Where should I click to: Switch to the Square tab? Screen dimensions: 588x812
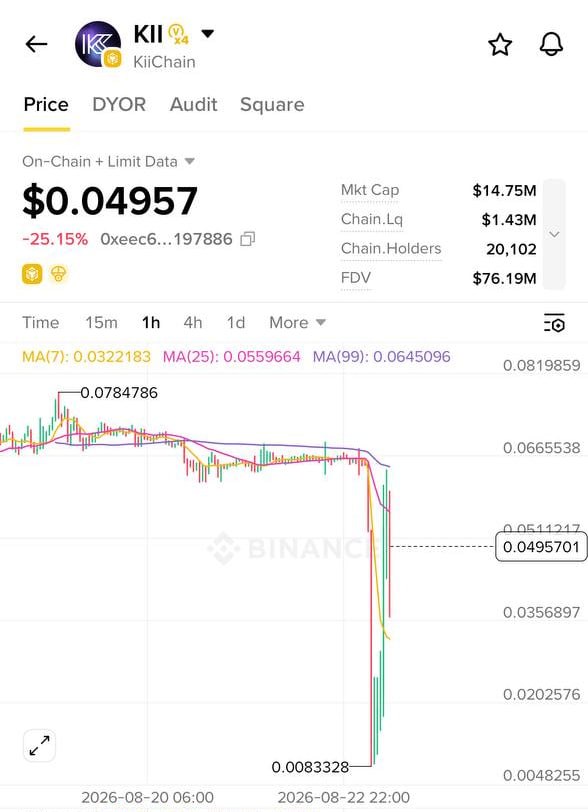pyautogui.click(x=272, y=105)
